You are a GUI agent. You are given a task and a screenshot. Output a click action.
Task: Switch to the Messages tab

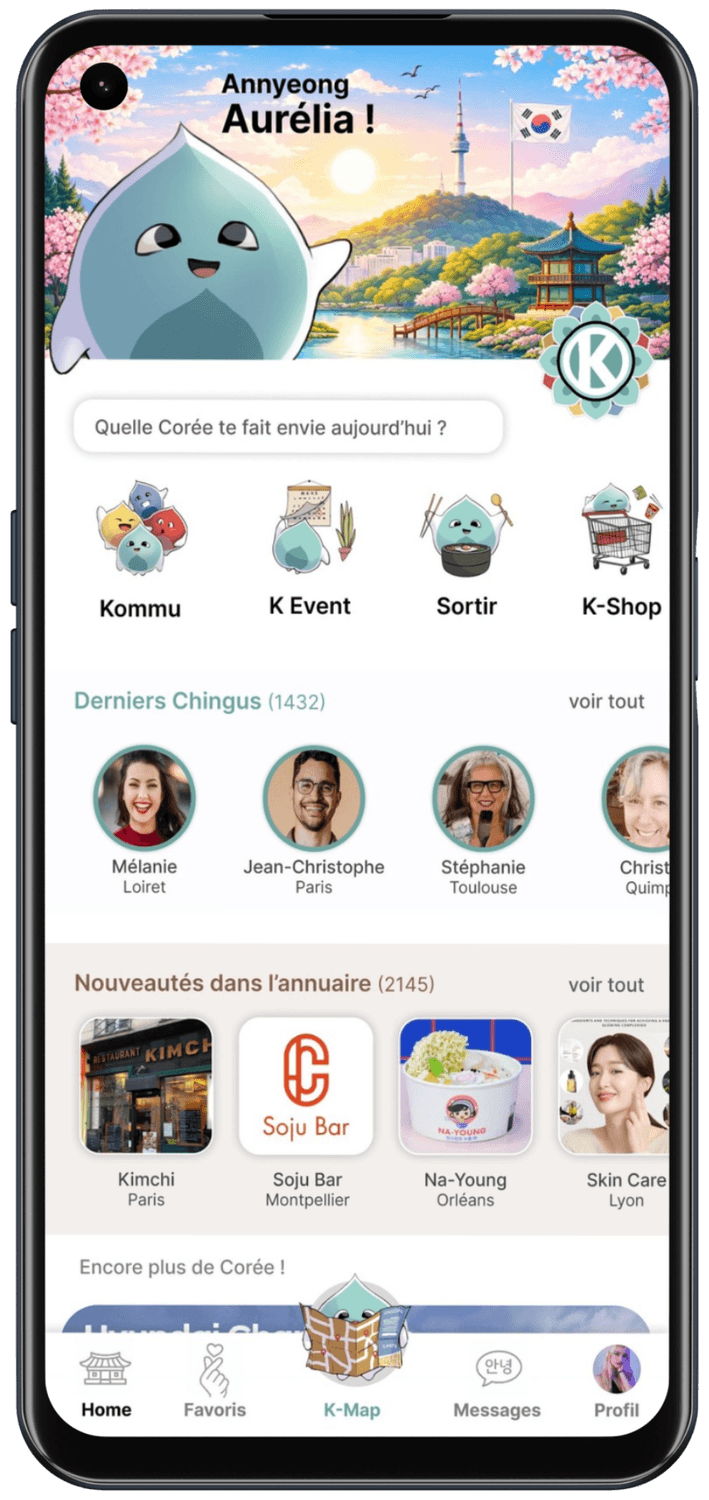[x=497, y=1385]
